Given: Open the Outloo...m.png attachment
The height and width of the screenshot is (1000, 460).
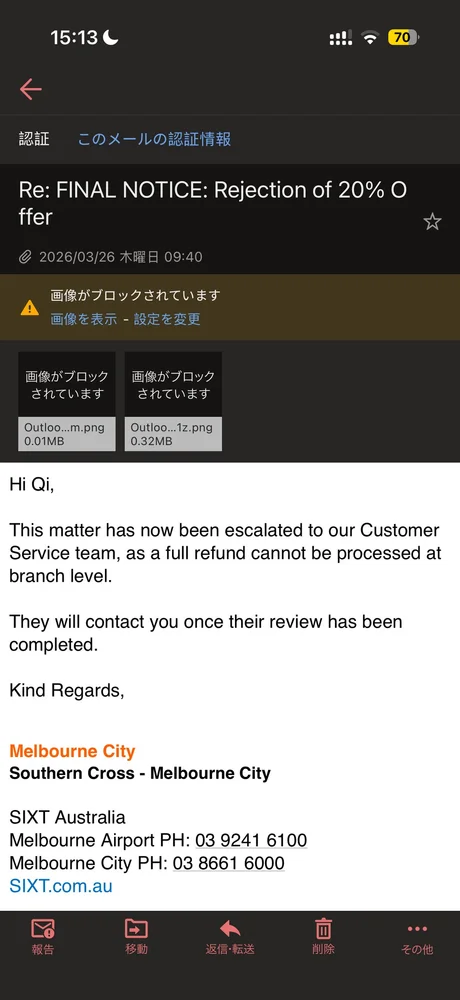Looking at the screenshot, I should (66, 402).
